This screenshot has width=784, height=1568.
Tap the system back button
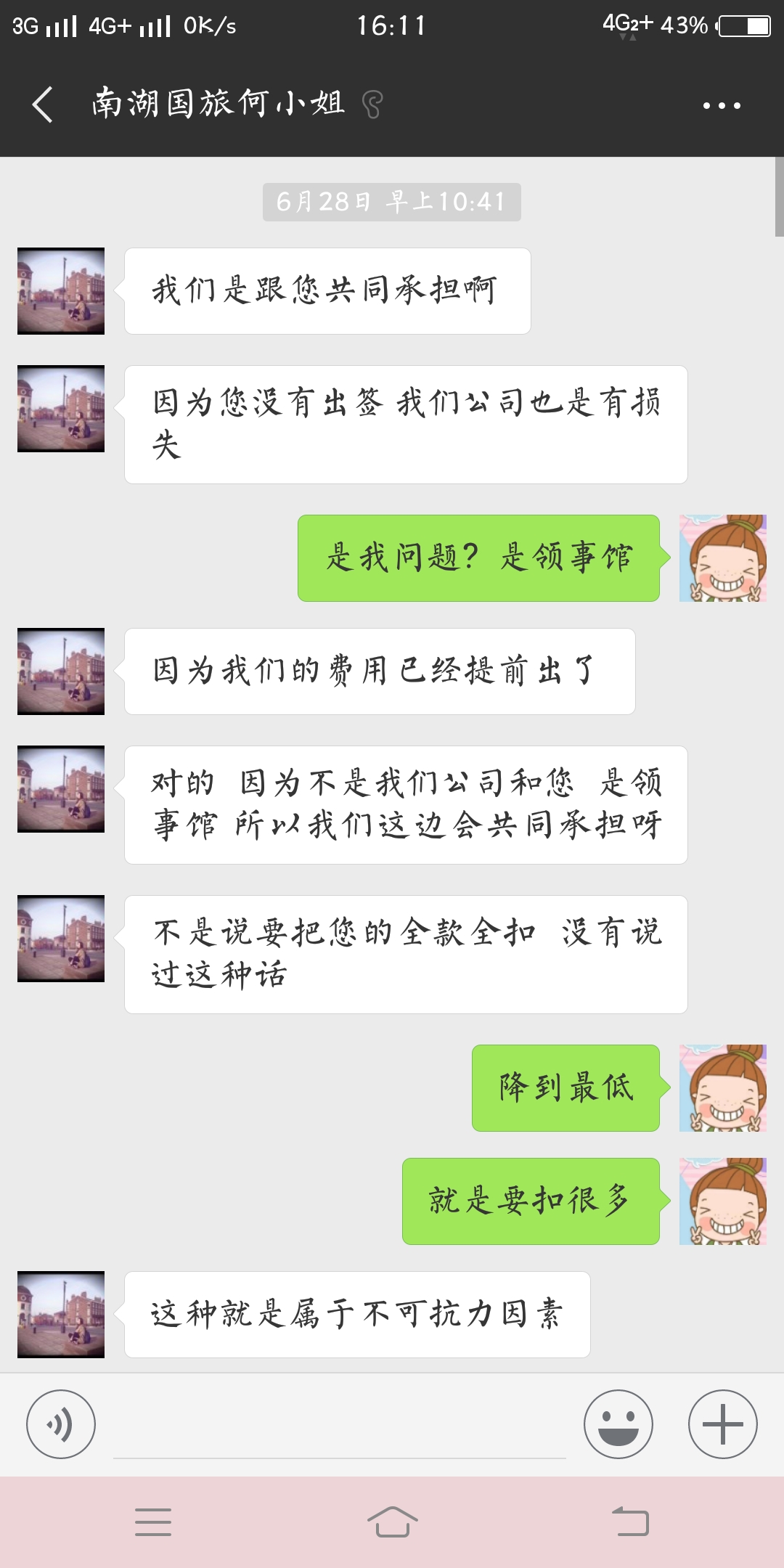[x=630, y=1522]
